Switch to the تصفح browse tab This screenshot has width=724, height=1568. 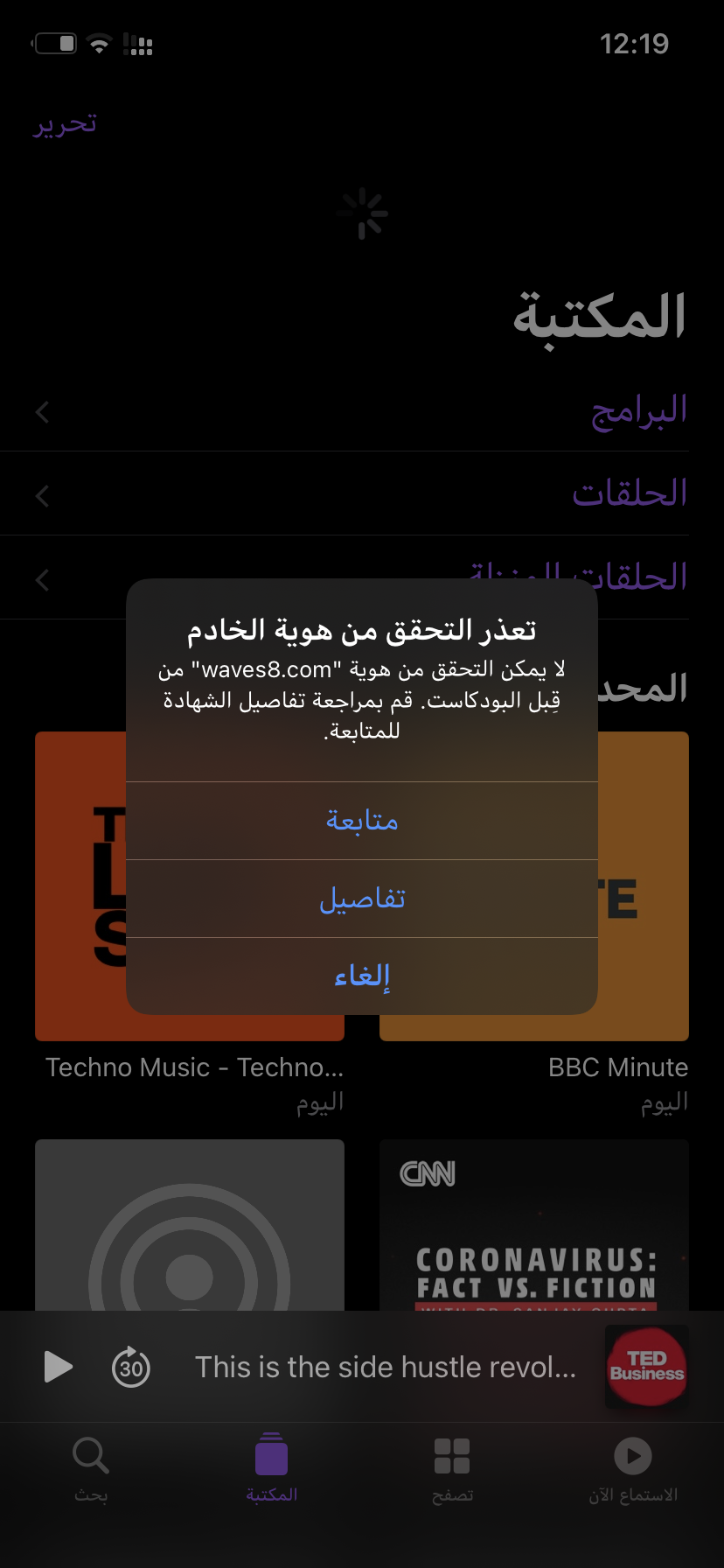(x=452, y=1468)
